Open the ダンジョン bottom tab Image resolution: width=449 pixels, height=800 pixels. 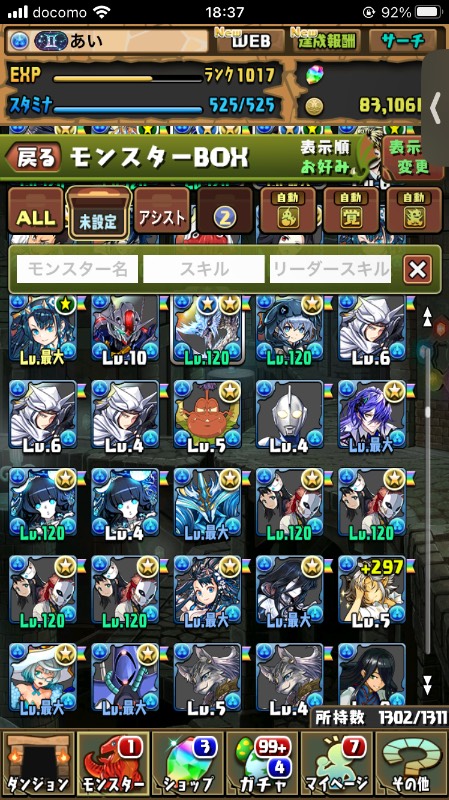pos(38,765)
